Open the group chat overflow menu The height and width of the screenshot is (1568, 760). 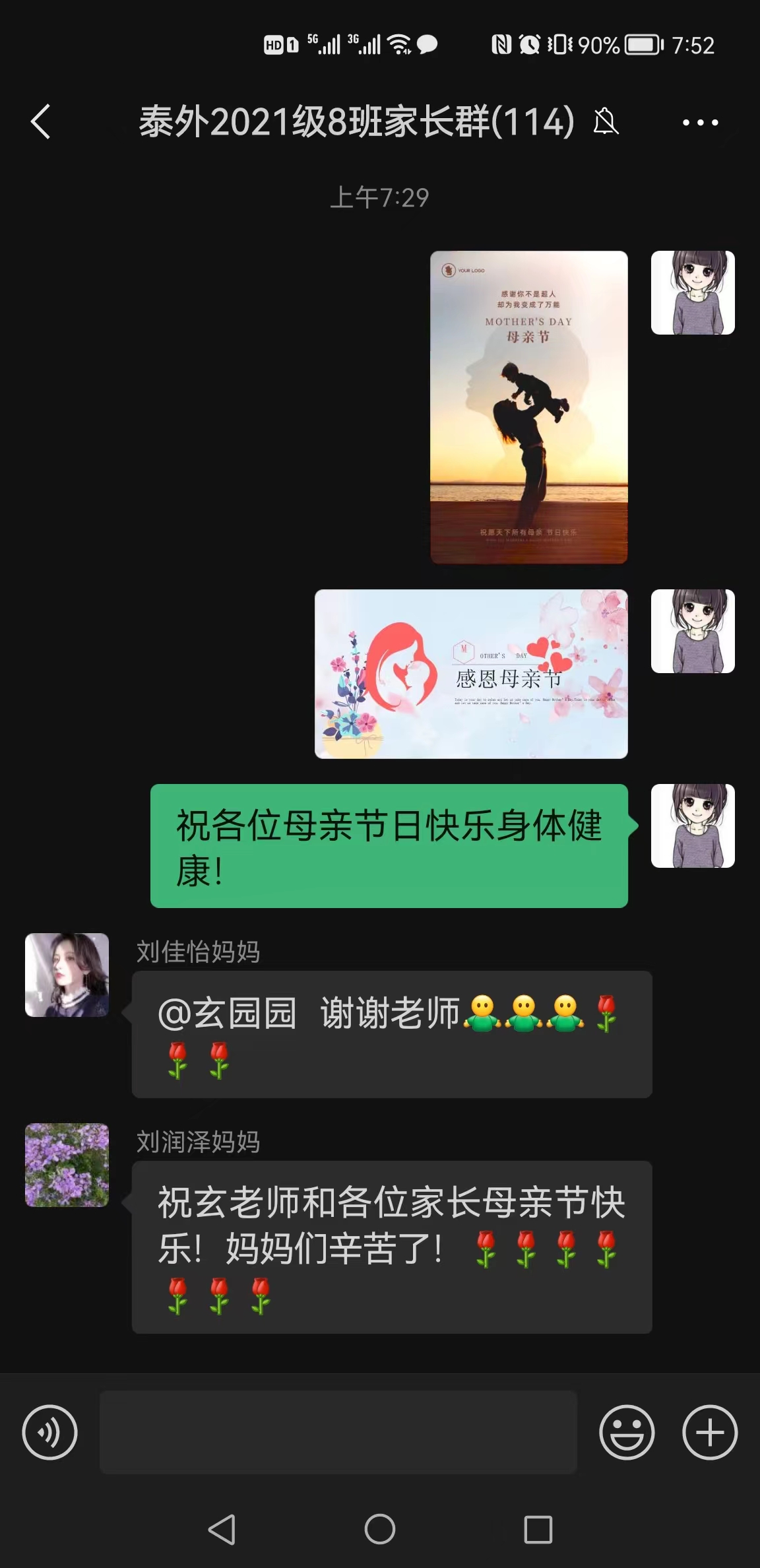coord(700,122)
